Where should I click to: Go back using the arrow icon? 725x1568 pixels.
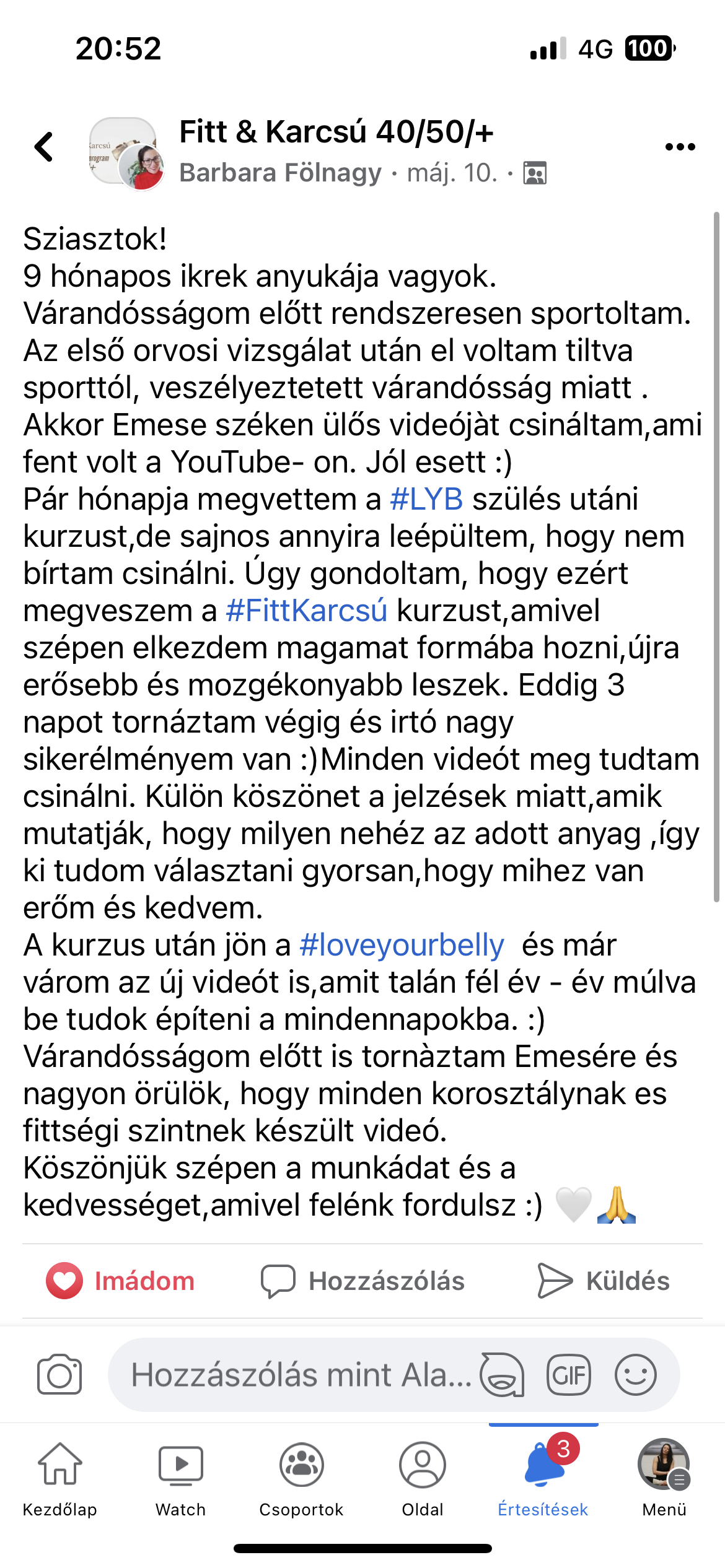pos(43,147)
